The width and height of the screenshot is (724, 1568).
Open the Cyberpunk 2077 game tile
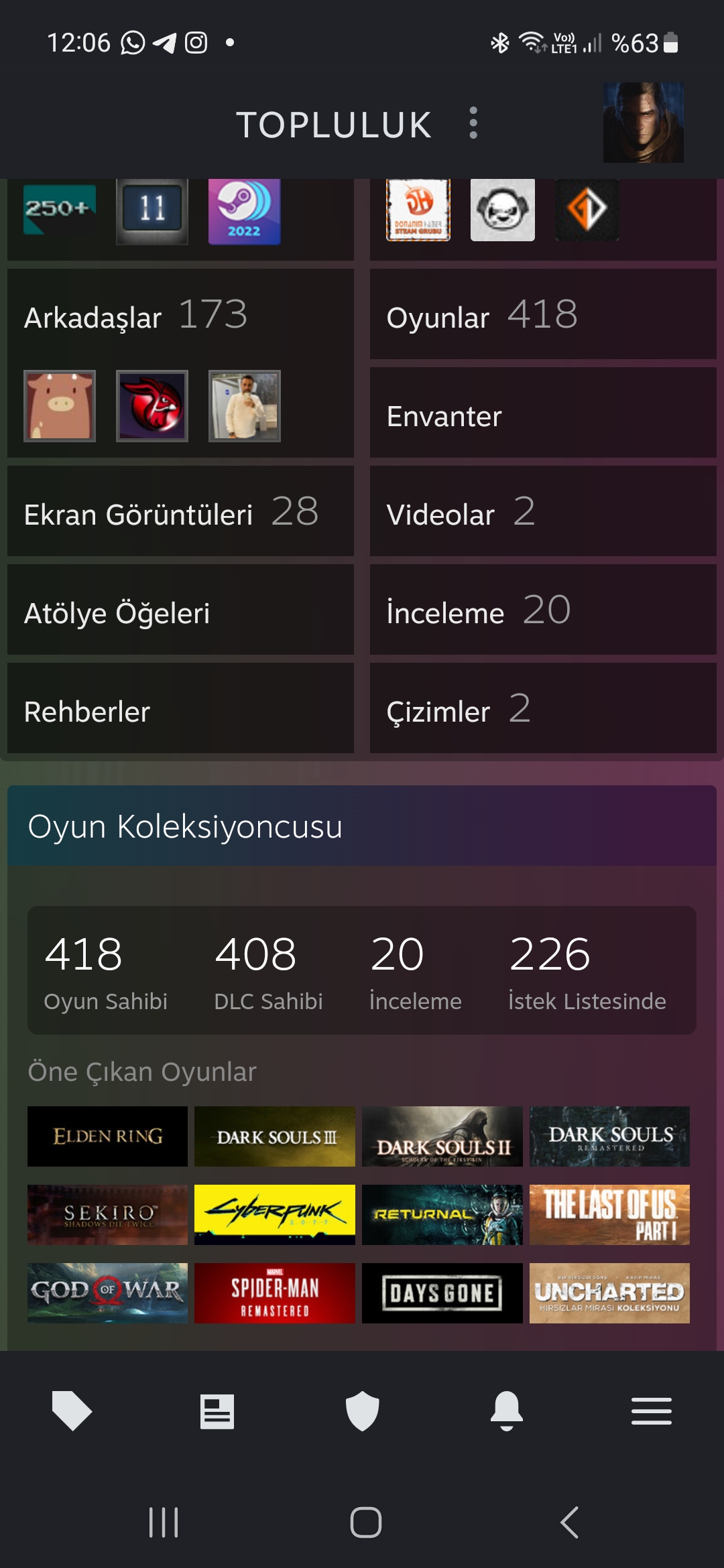[275, 1215]
